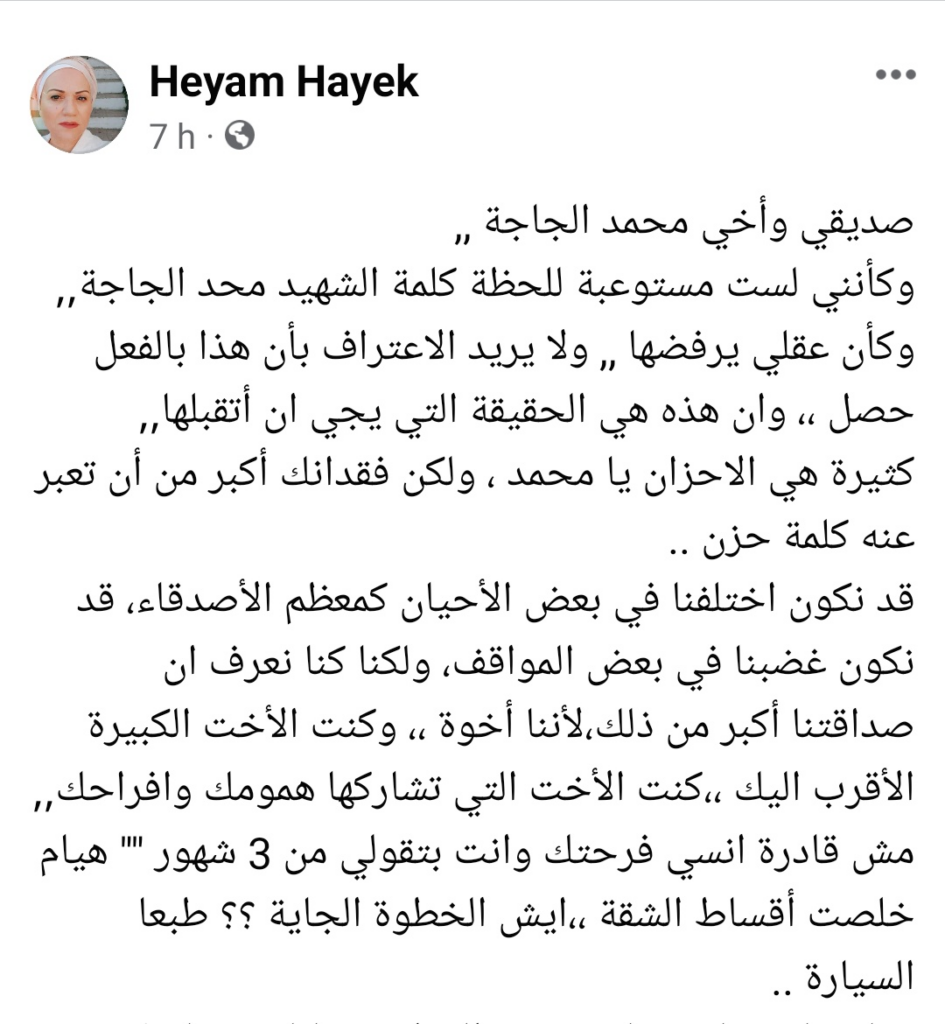Open Heyam Hayek's profile picture
Screen dimensions: 945x1024
pyautogui.click(x=79, y=105)
